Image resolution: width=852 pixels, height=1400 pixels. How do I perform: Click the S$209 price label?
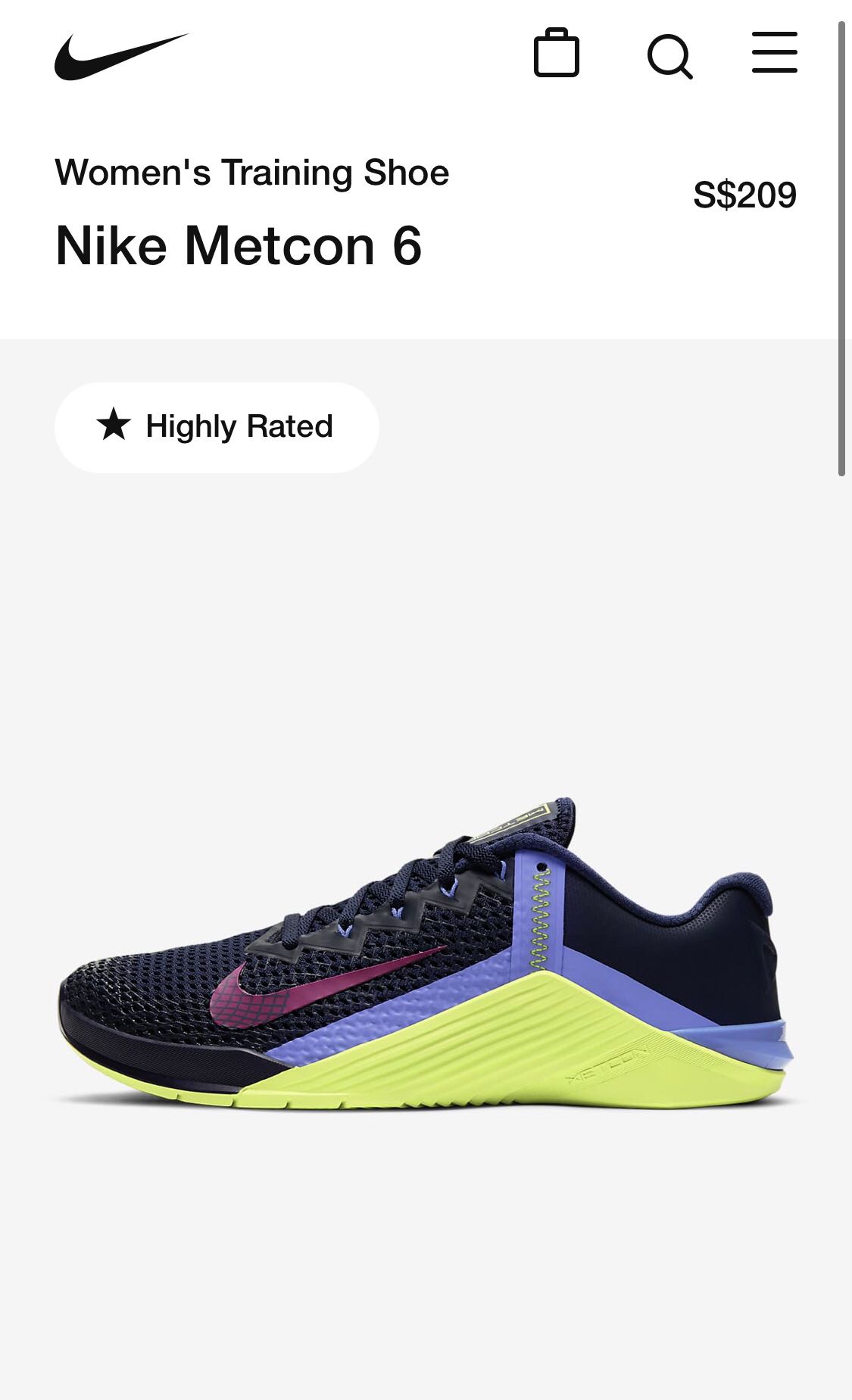[x=744, y=193]
